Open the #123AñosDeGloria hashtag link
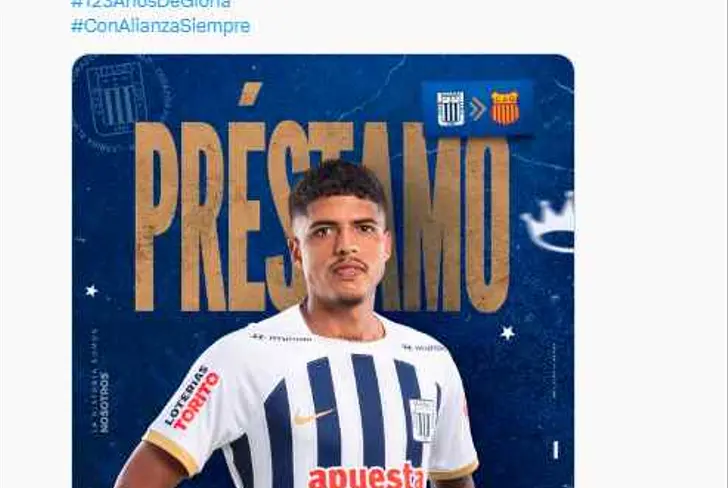Viewport: 728px width, 488px height. (x=150, y=4)
